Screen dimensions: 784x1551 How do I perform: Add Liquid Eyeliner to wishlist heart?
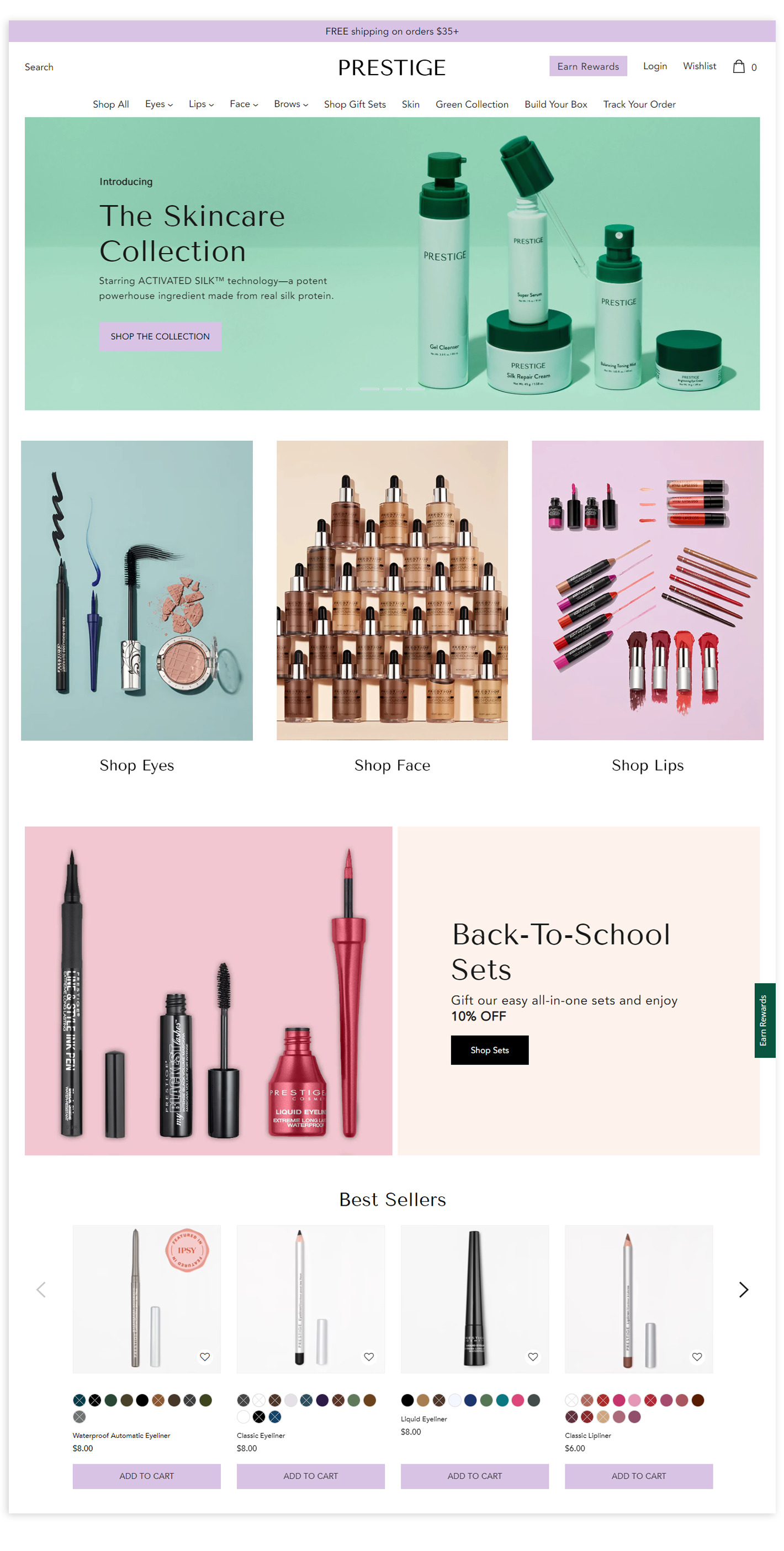coord(532,1356)
